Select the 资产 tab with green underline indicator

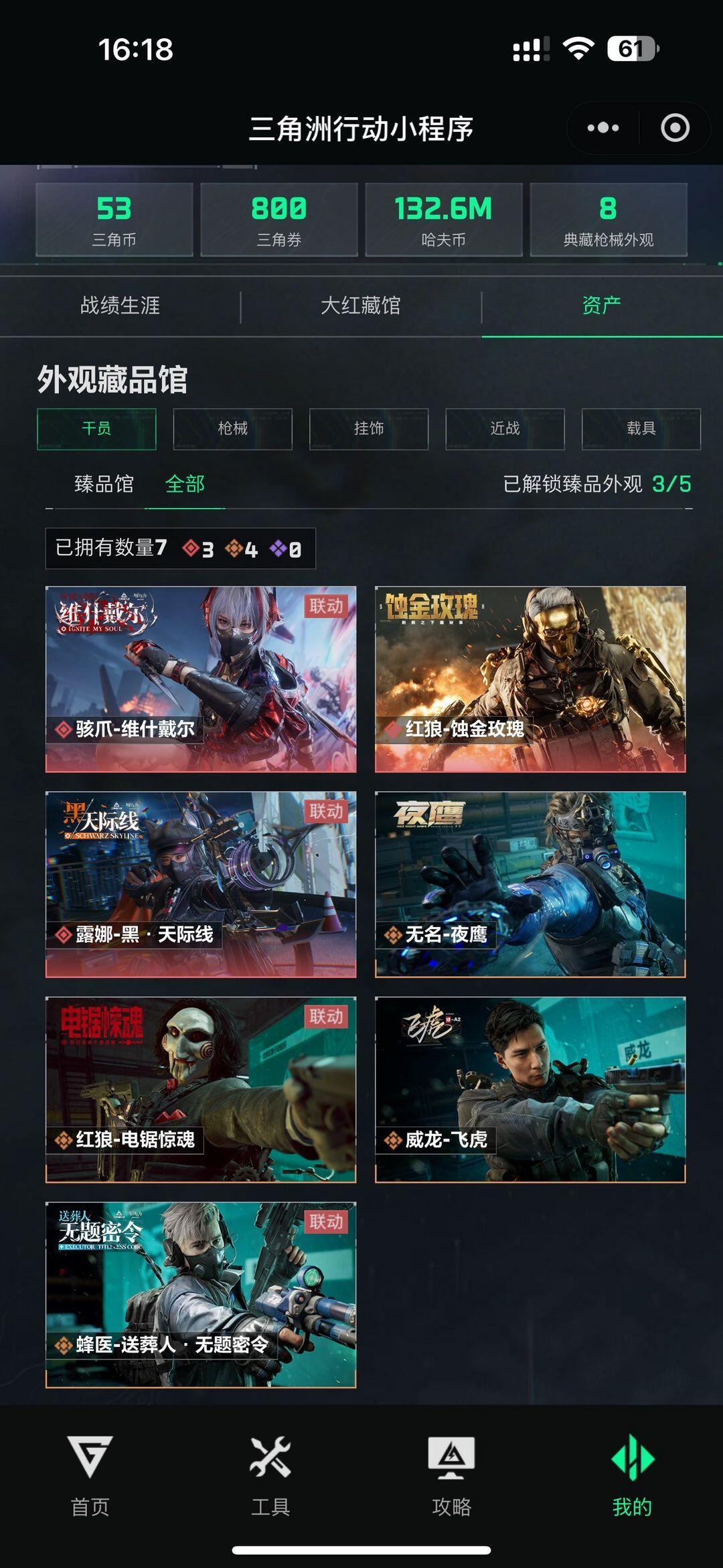click(x=601, y=305)
